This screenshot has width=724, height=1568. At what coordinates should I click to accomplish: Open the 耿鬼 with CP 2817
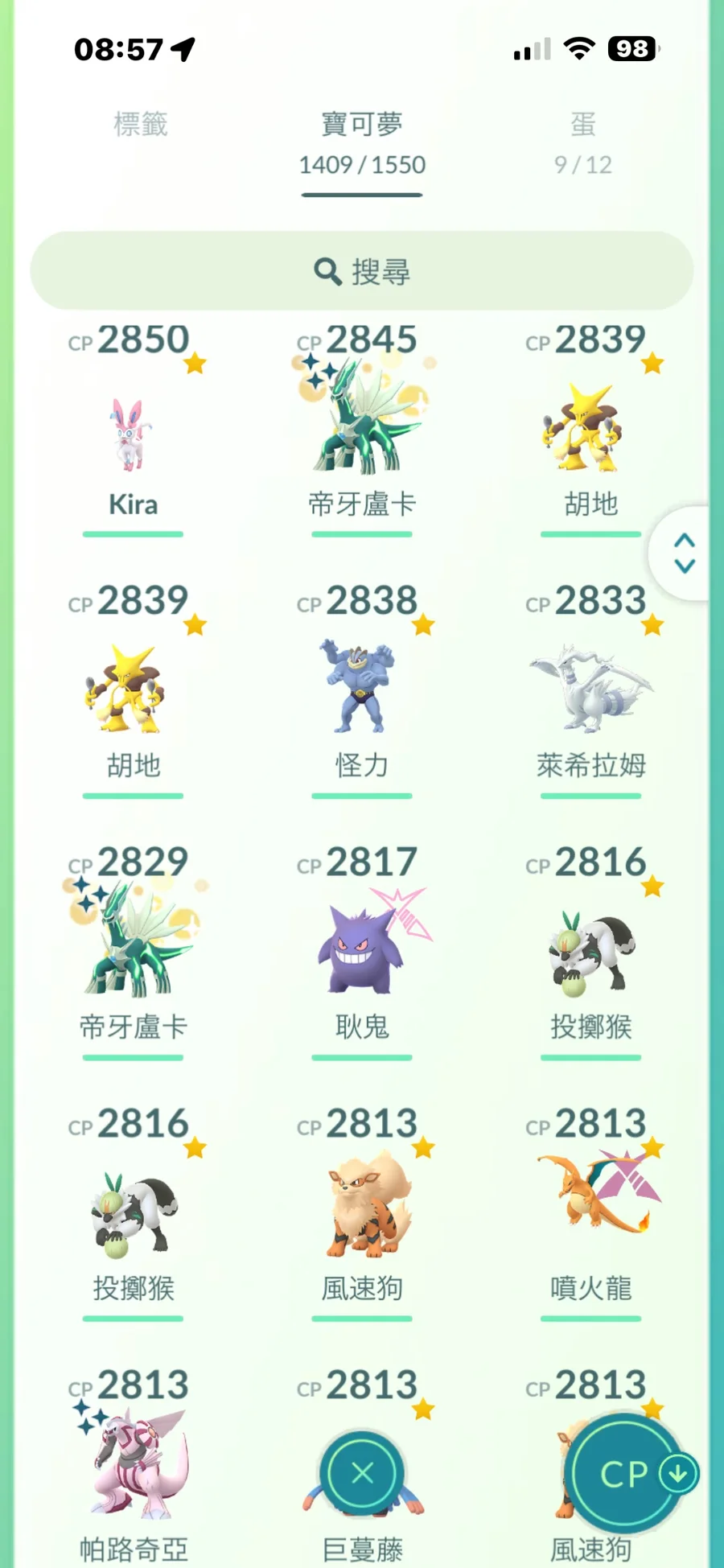tap(361, 949)
